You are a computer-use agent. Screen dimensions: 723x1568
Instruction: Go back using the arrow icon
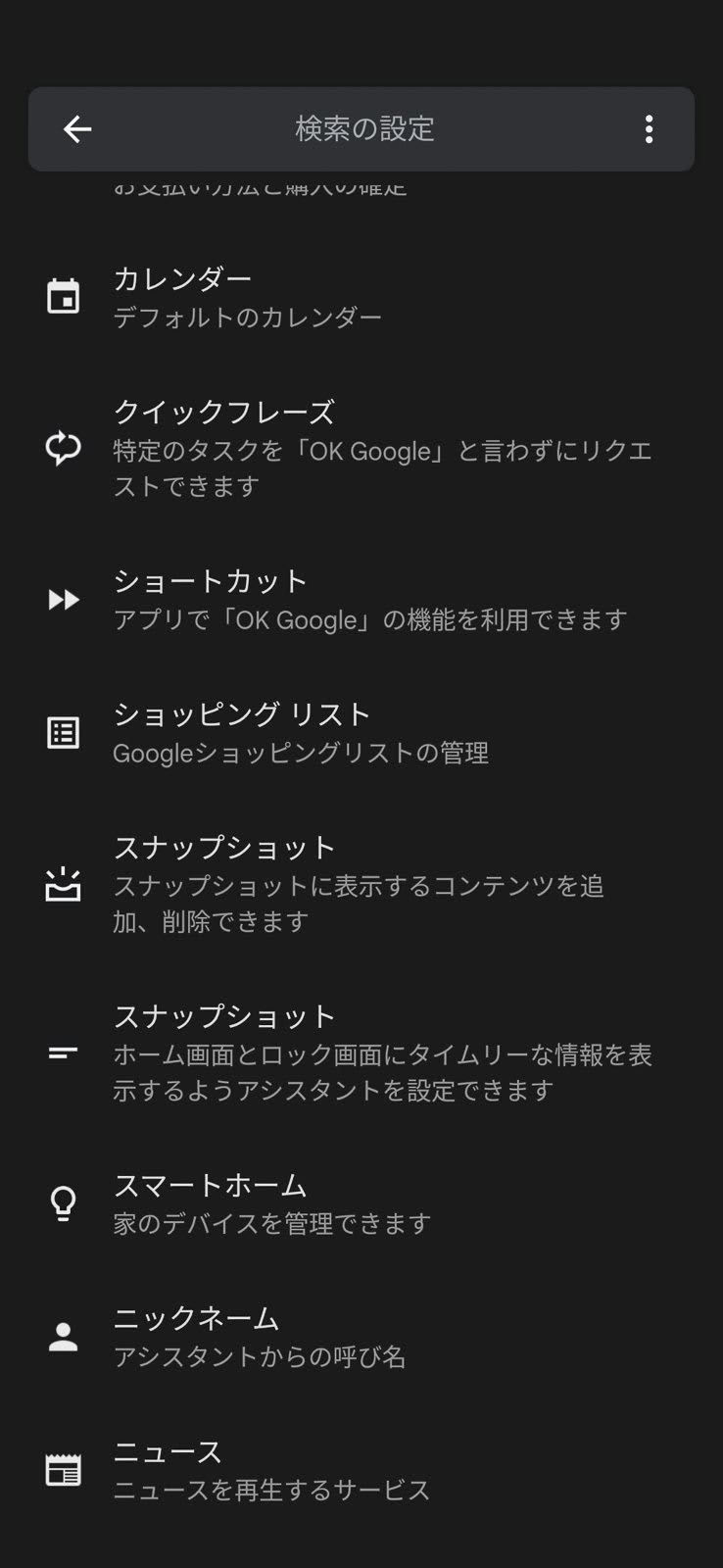(x=77, y=129)
